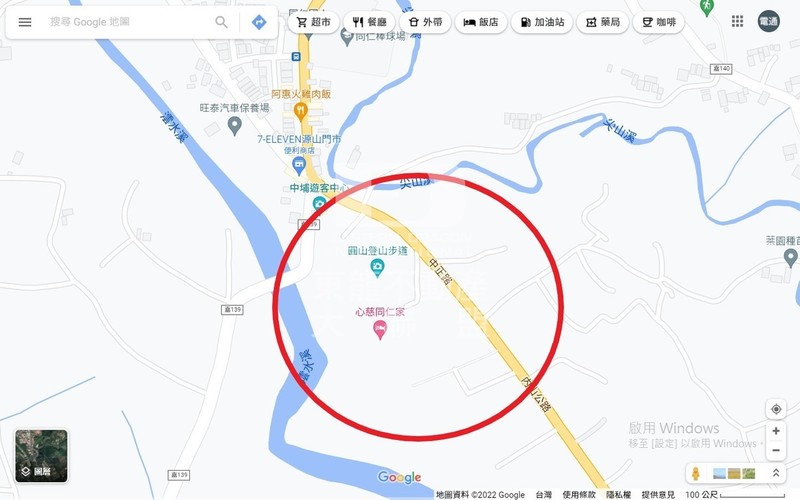Open directions with the blue arrow icon
This screenshot has height=500, width=800.
tap(259, 22)
